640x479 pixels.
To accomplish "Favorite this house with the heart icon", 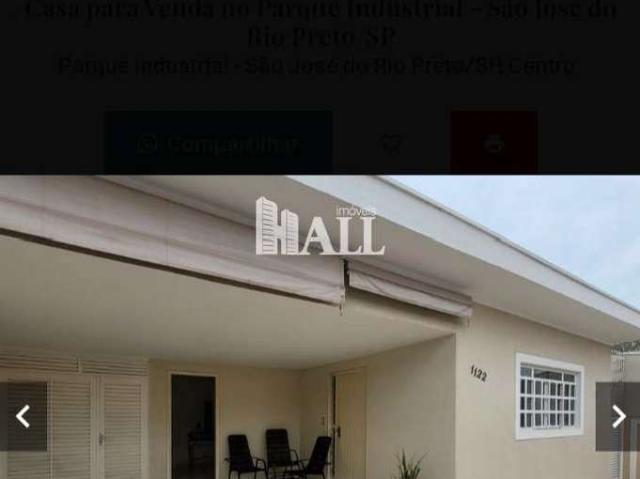I will tap(391, 143).
